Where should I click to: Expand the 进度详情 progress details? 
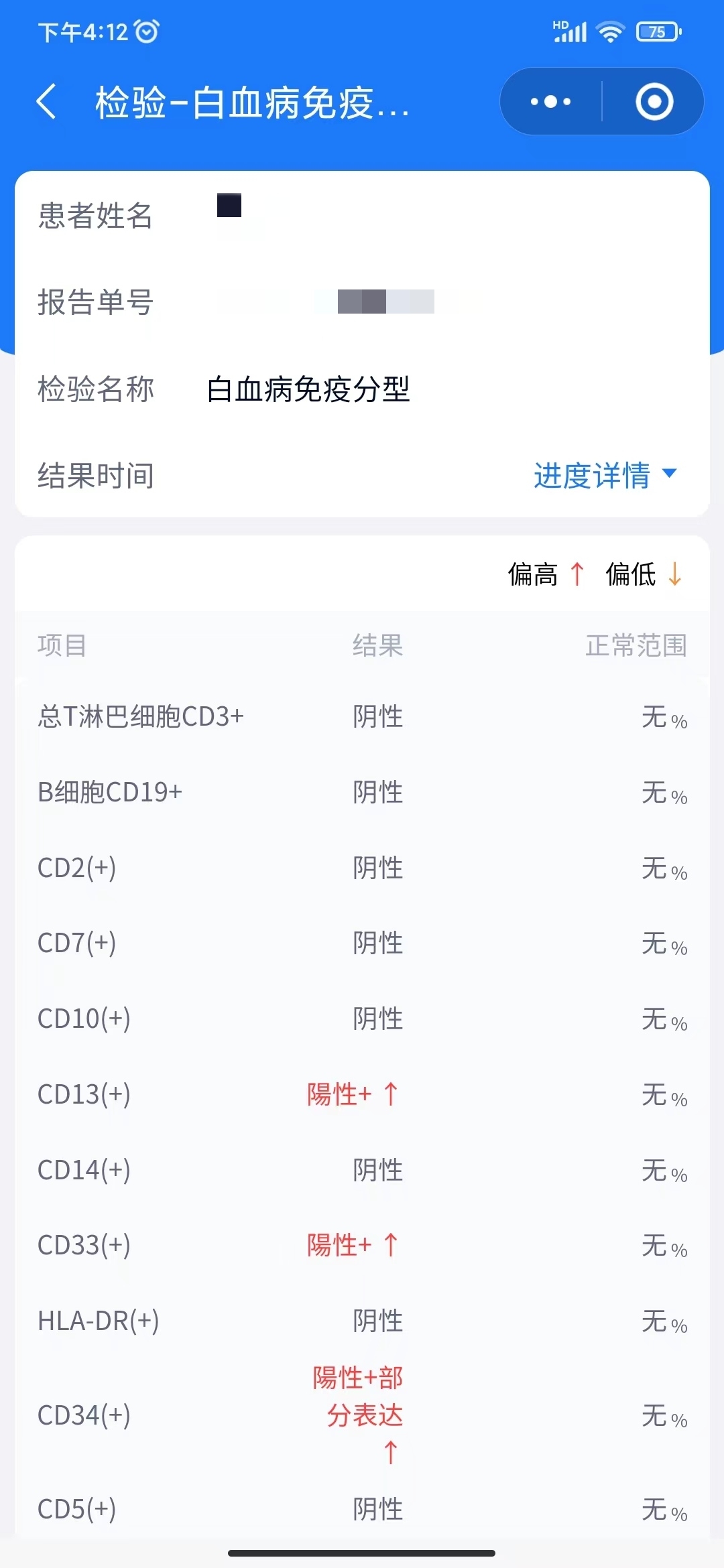[605, 475]
